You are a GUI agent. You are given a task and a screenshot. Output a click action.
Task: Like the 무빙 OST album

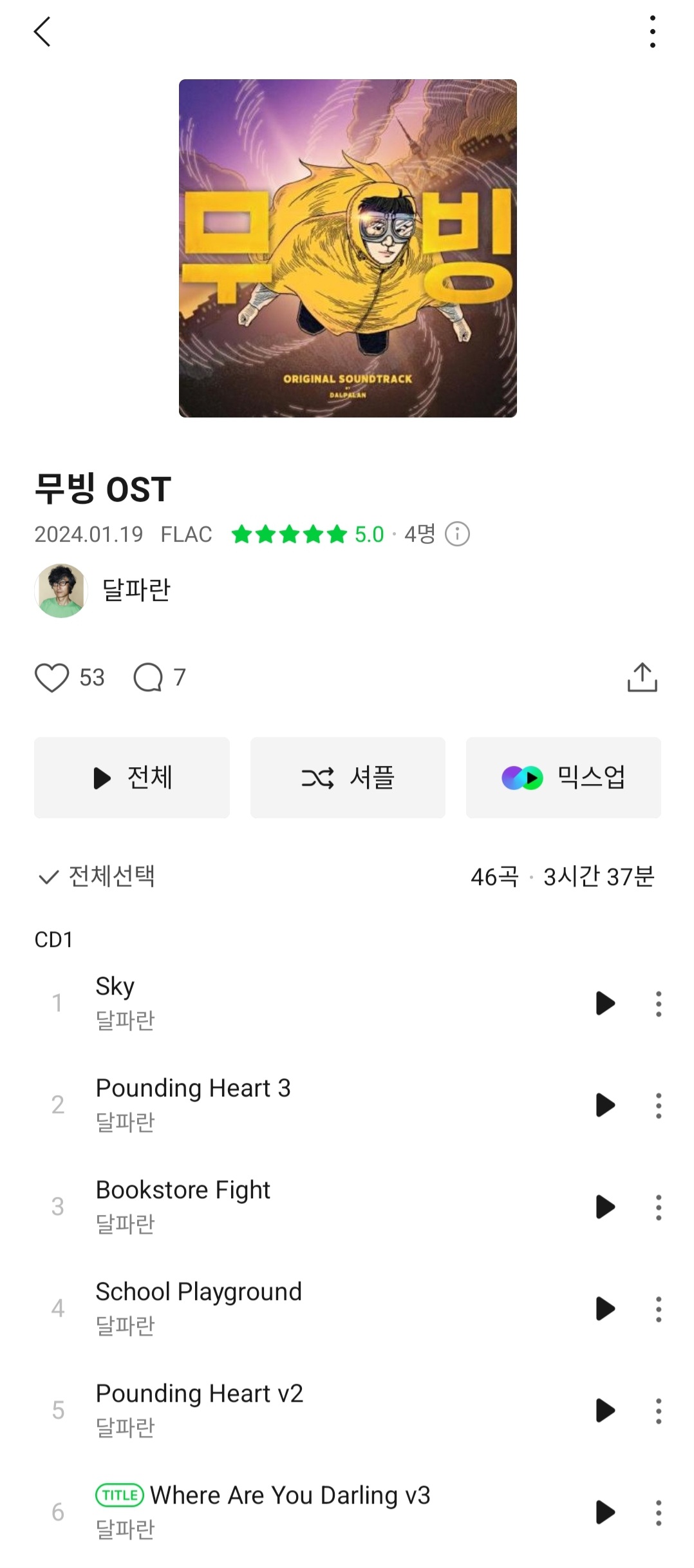click(52, 678)
